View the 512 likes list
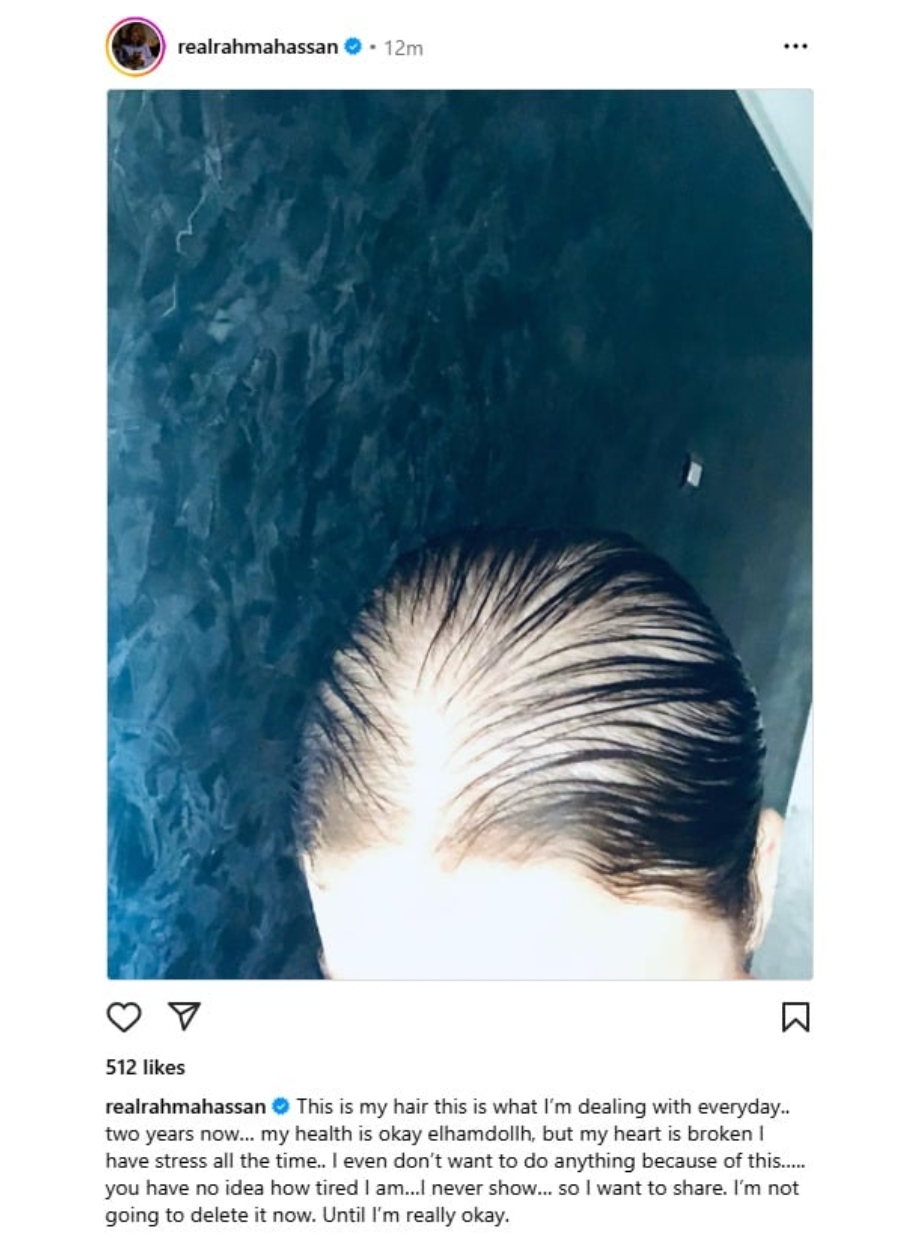904x1243 pixels. click(x=145, y=1067)
